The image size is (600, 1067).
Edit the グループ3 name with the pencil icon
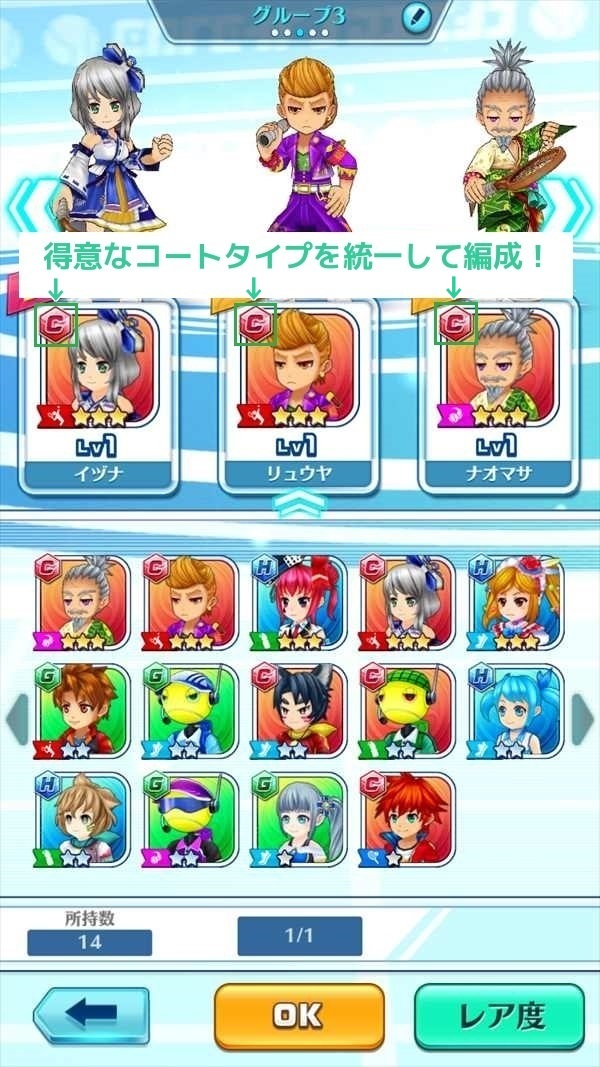[x=415, y=17]
